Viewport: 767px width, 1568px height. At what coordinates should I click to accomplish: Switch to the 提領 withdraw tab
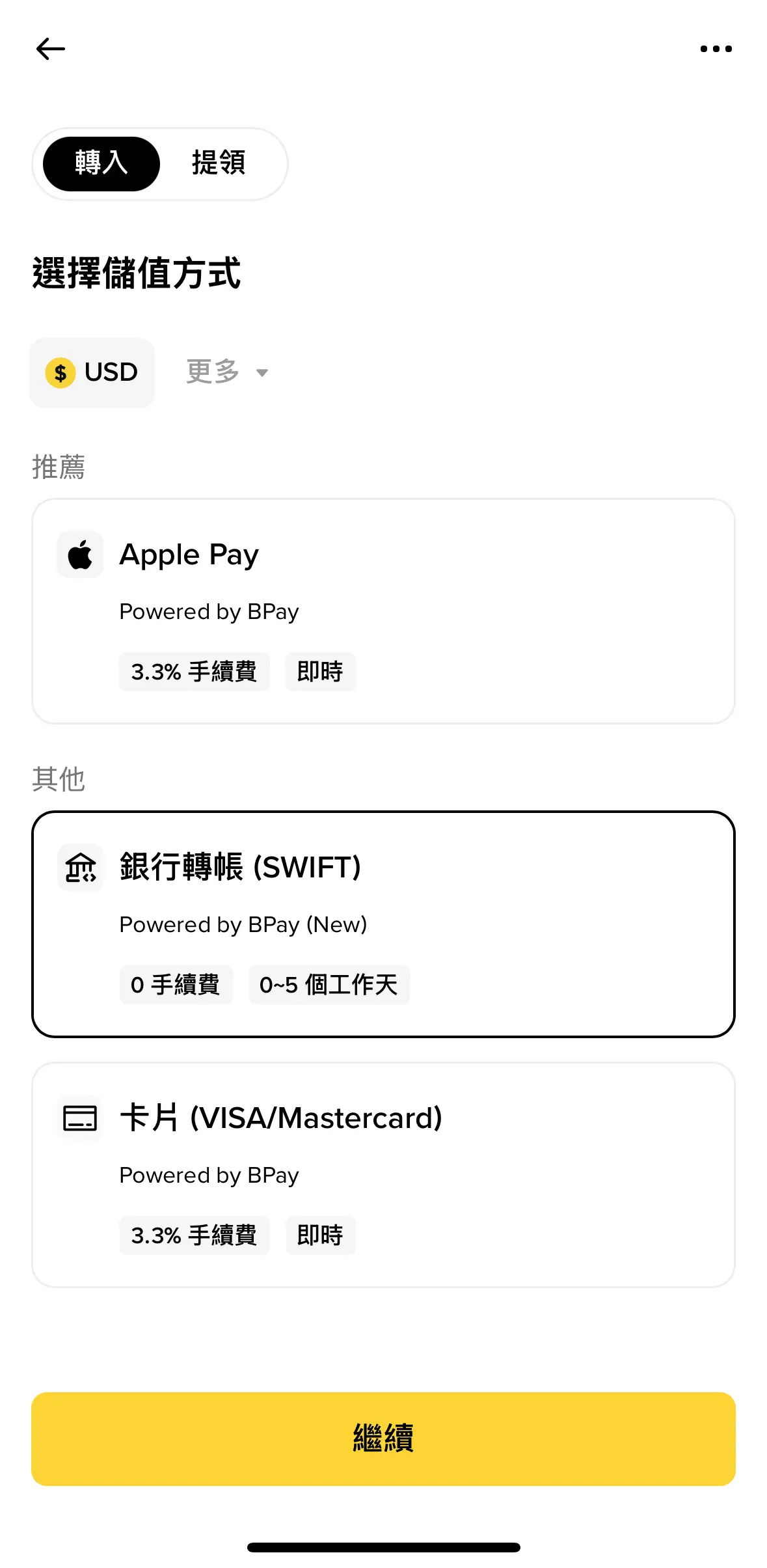pos(219,163)
